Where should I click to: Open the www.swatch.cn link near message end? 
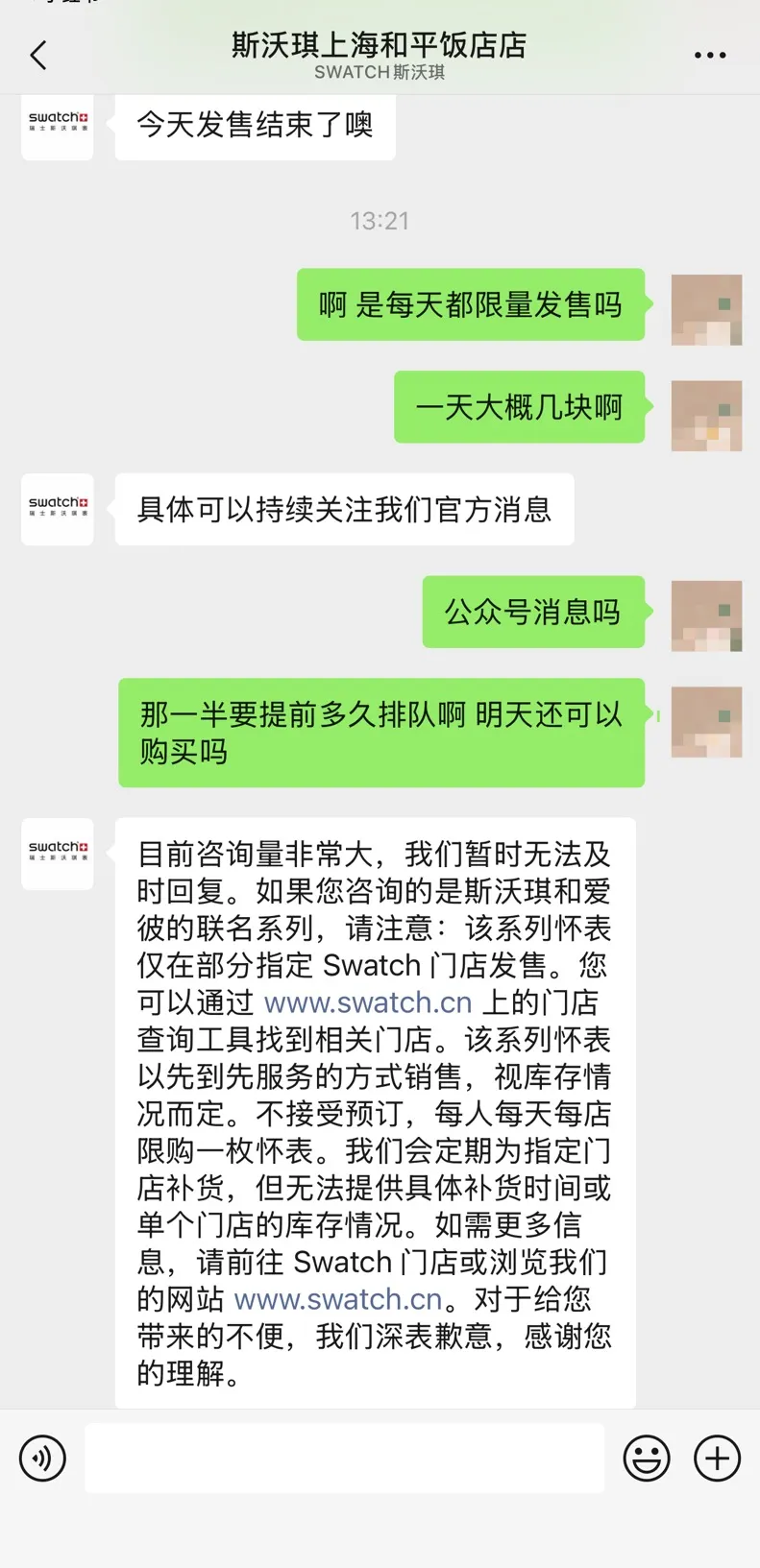pyautogui.click(x=338, y=1299)
